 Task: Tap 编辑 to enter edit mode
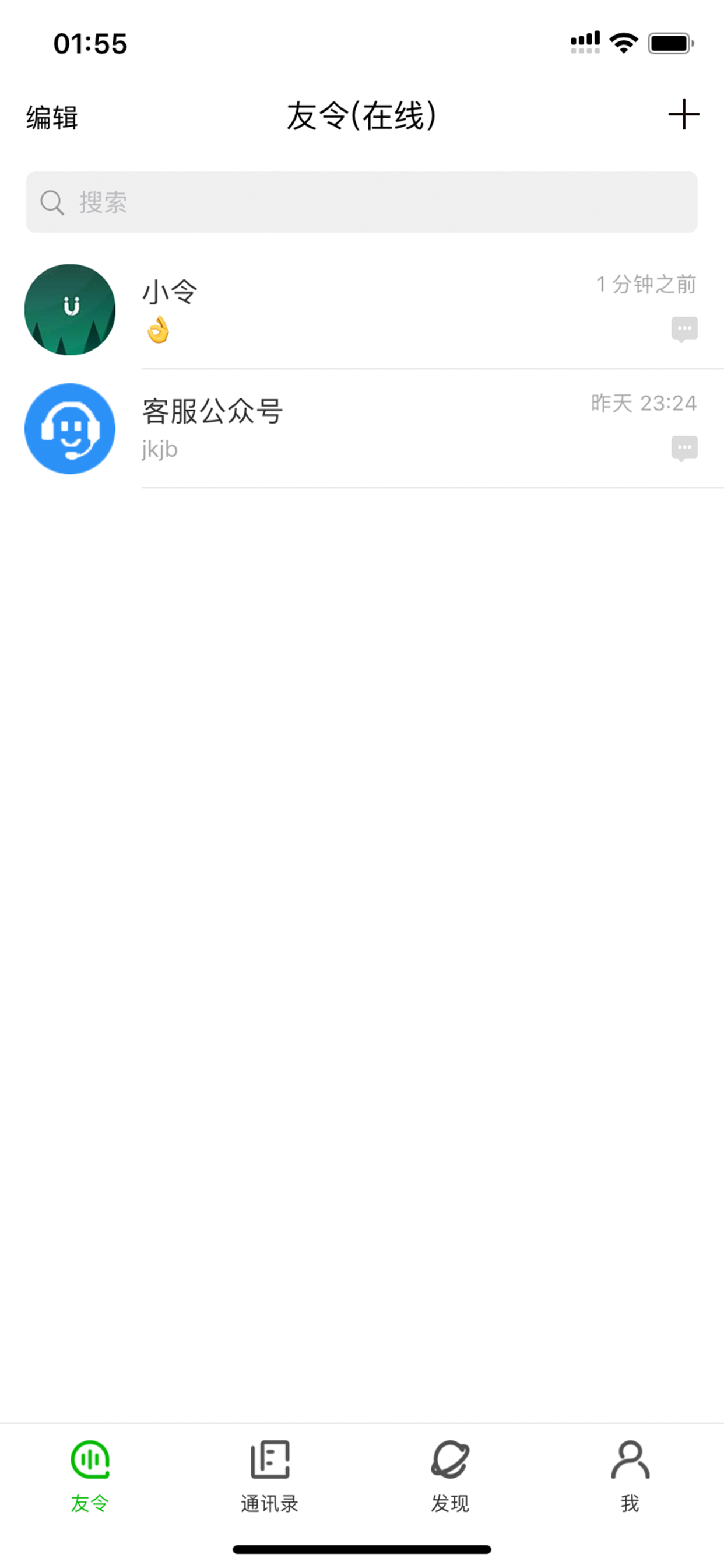coord(51,117)
